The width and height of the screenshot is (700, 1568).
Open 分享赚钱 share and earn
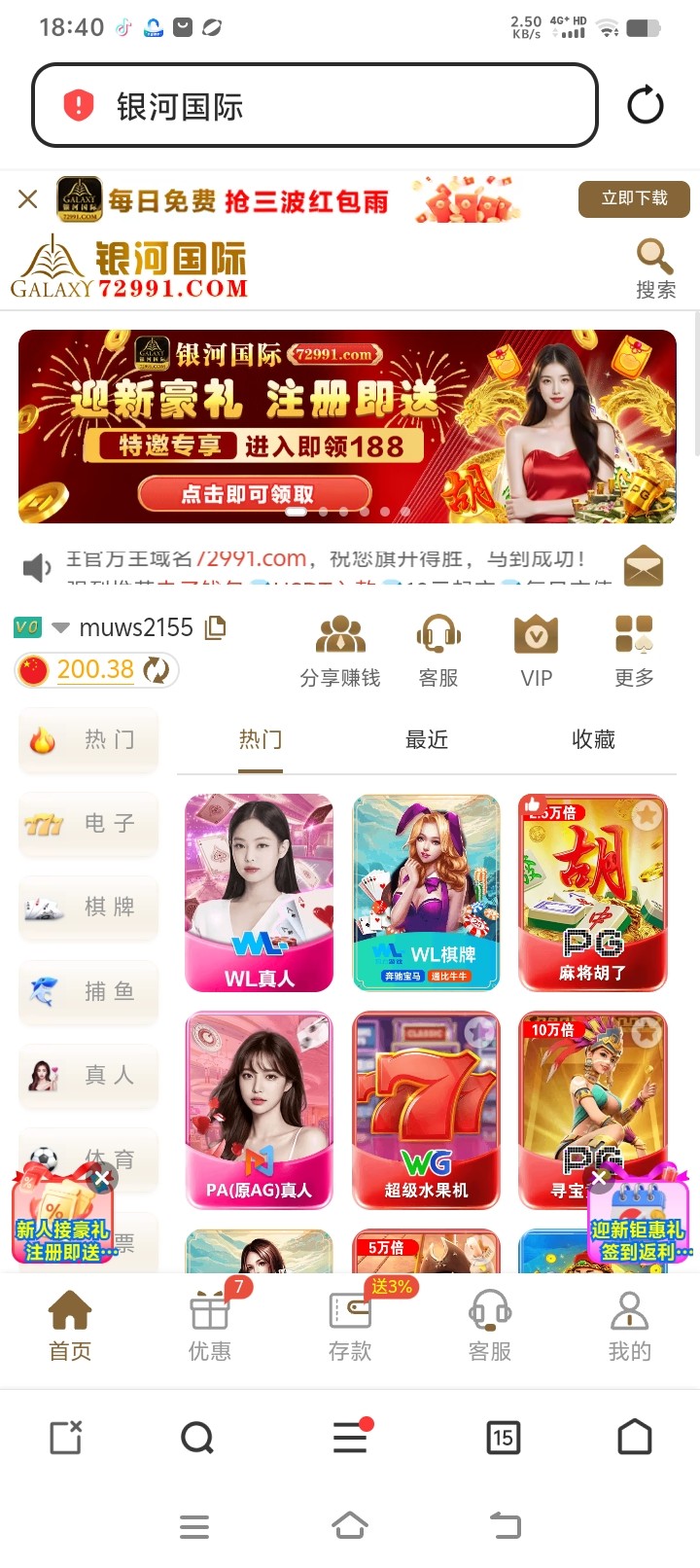(340, 651)
